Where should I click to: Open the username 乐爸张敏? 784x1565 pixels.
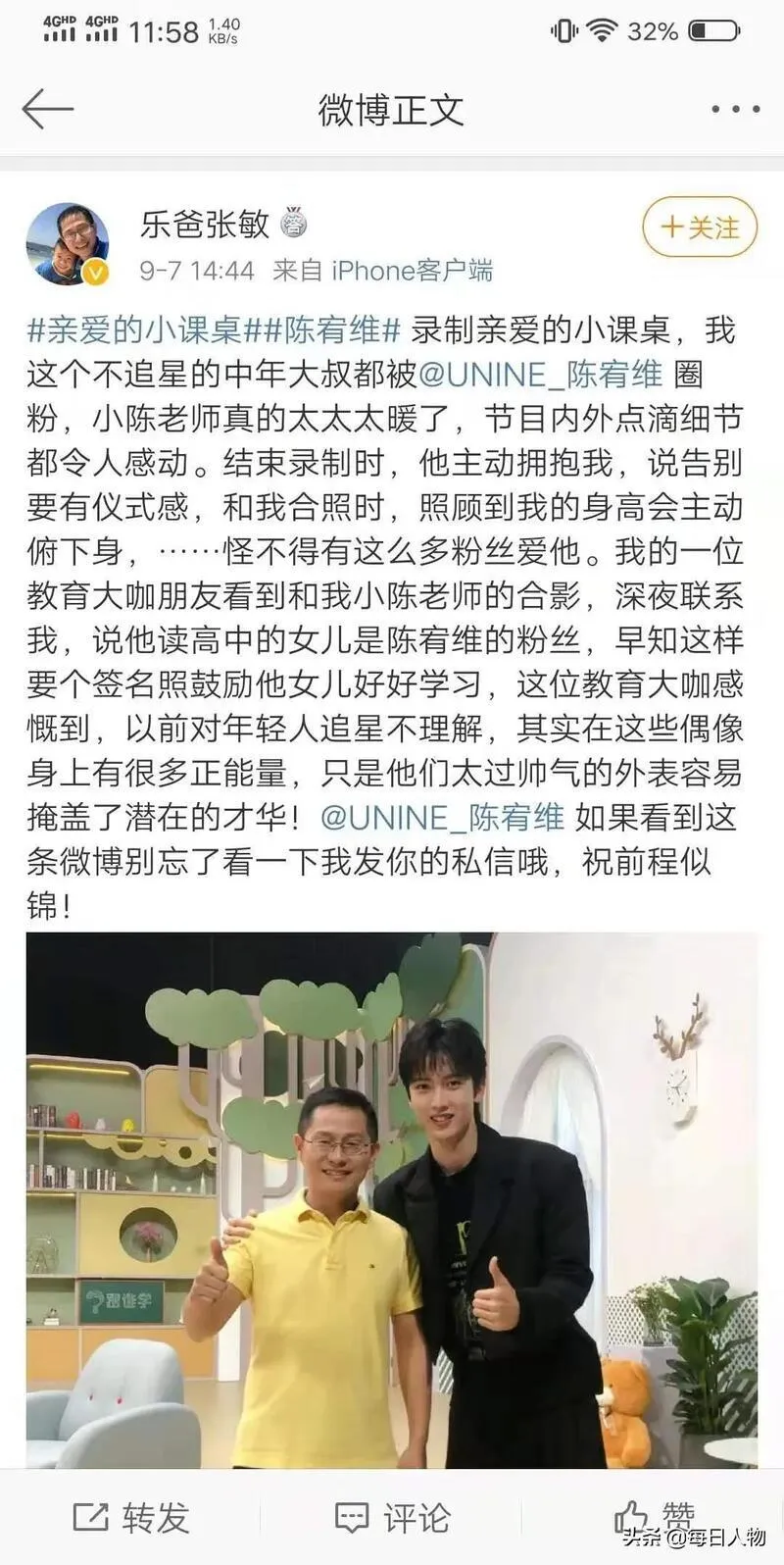[x=204, y=226]
